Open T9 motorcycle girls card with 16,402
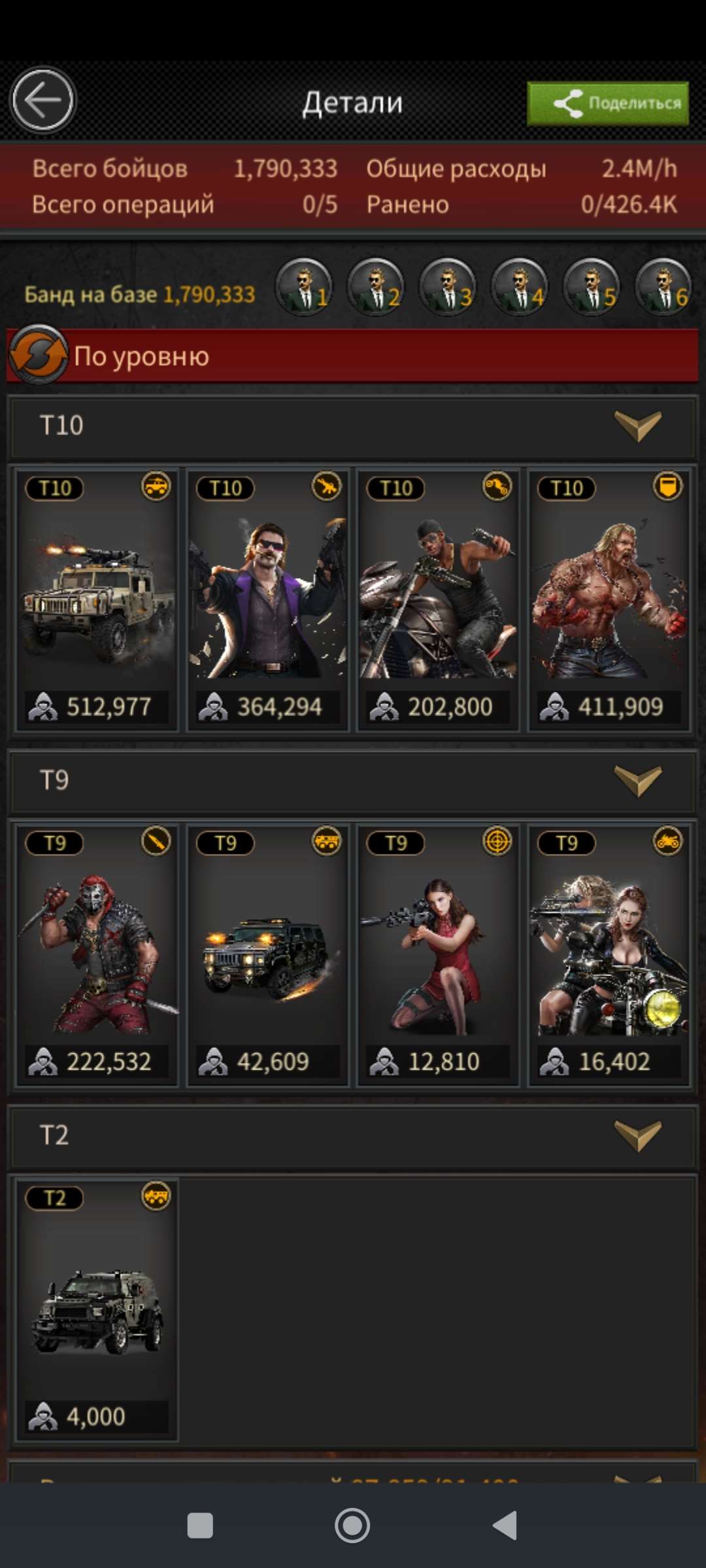Viewport: 706px width, 1568px height. click(609, 954)
